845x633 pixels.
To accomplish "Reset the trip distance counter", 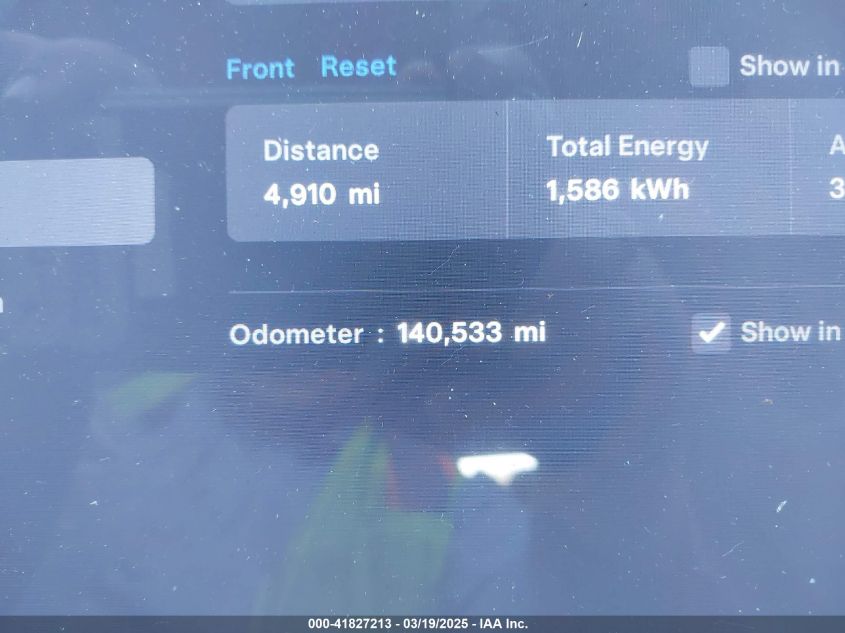I will pos(358,67).
